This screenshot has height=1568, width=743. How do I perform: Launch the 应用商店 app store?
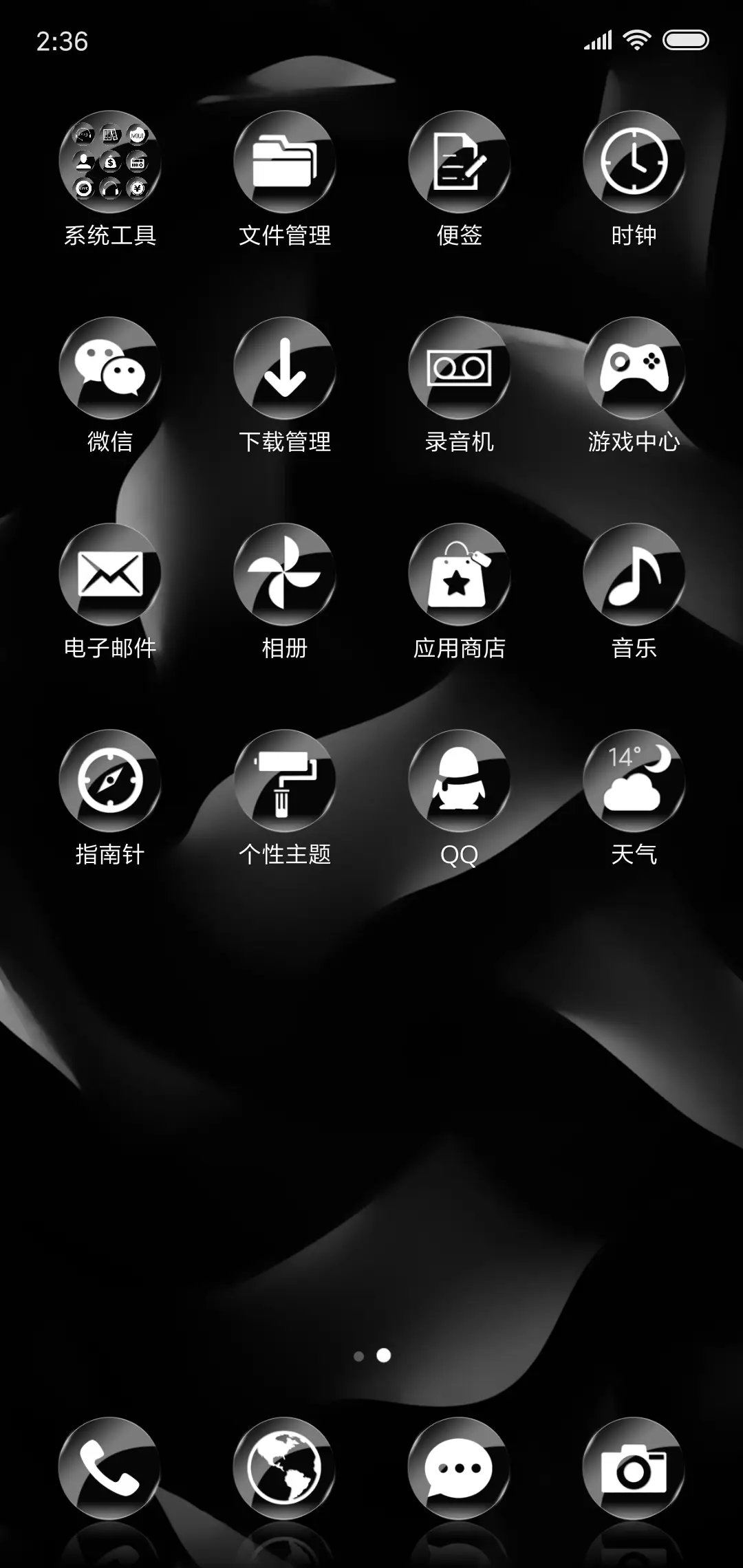460,574
